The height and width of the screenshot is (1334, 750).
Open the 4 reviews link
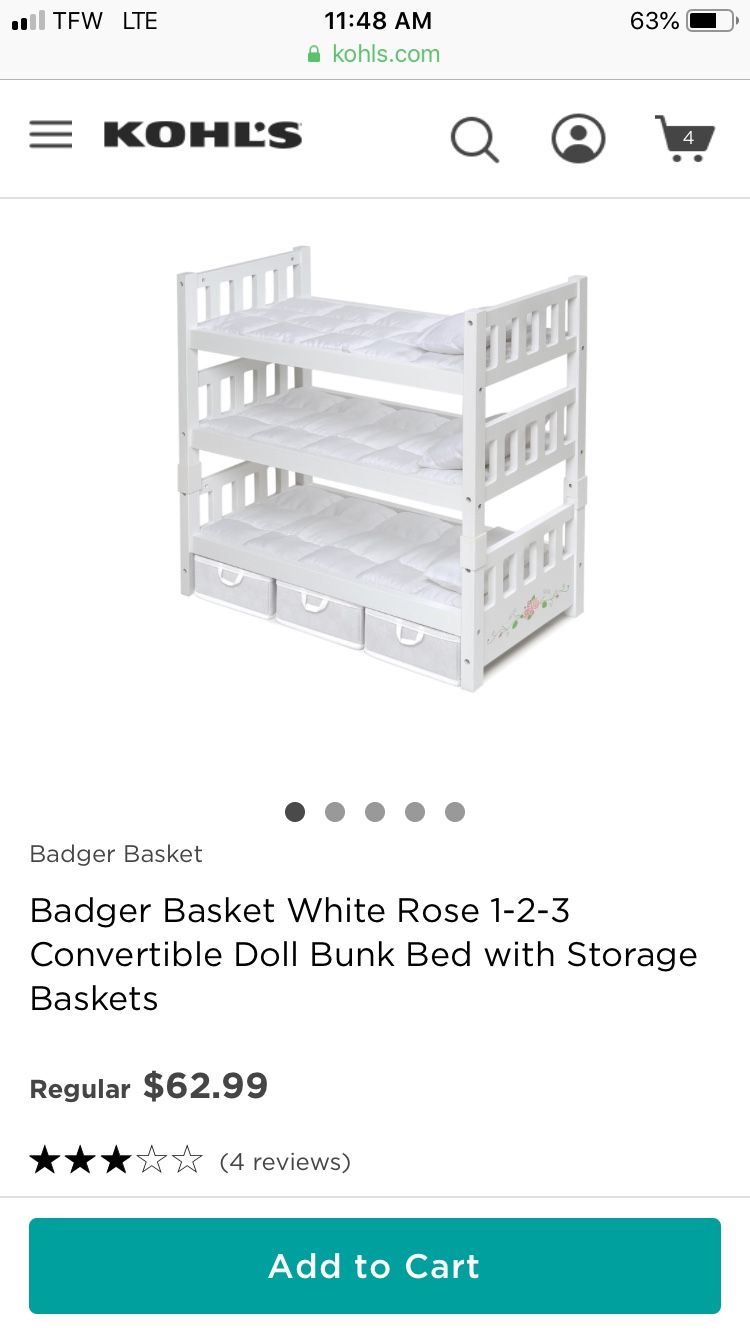283,1161
